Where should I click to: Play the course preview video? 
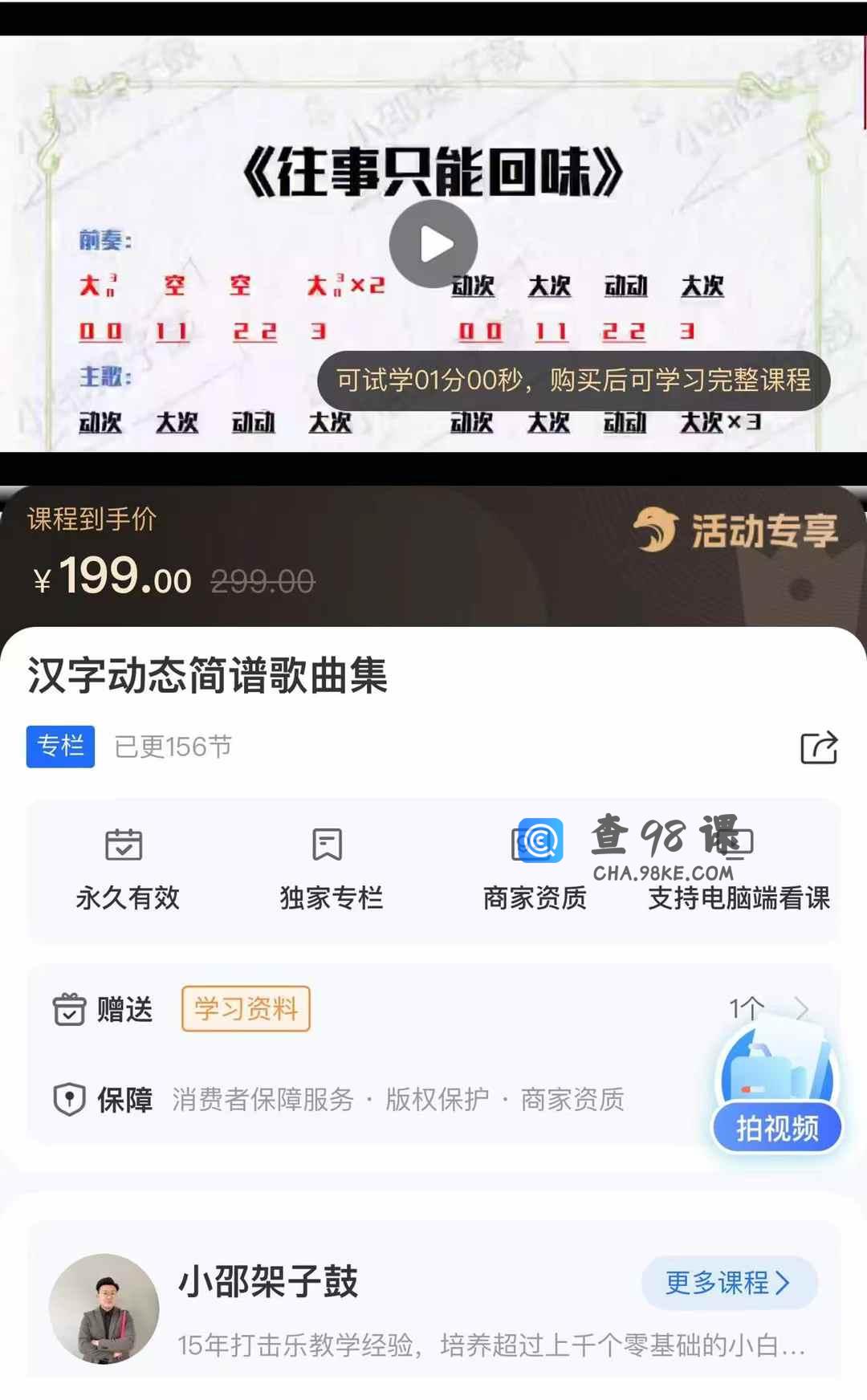(433, 244)
